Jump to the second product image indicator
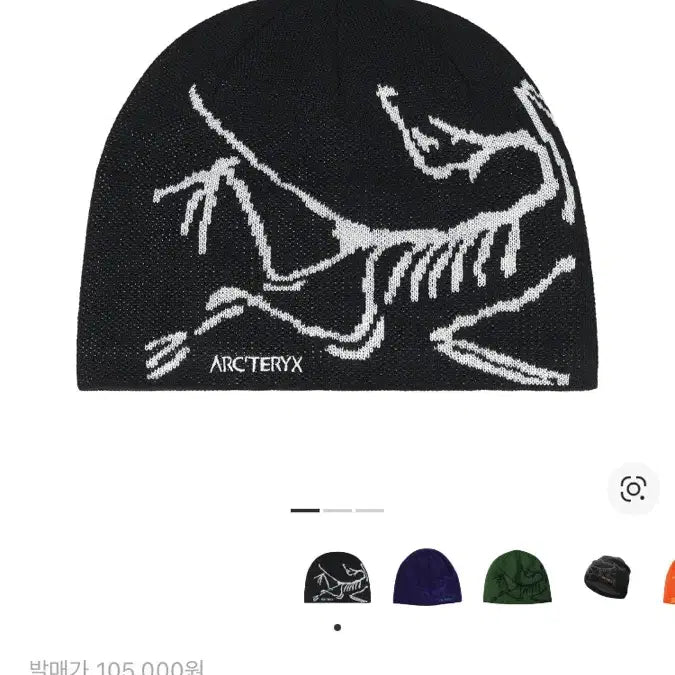 click(338, 510)
